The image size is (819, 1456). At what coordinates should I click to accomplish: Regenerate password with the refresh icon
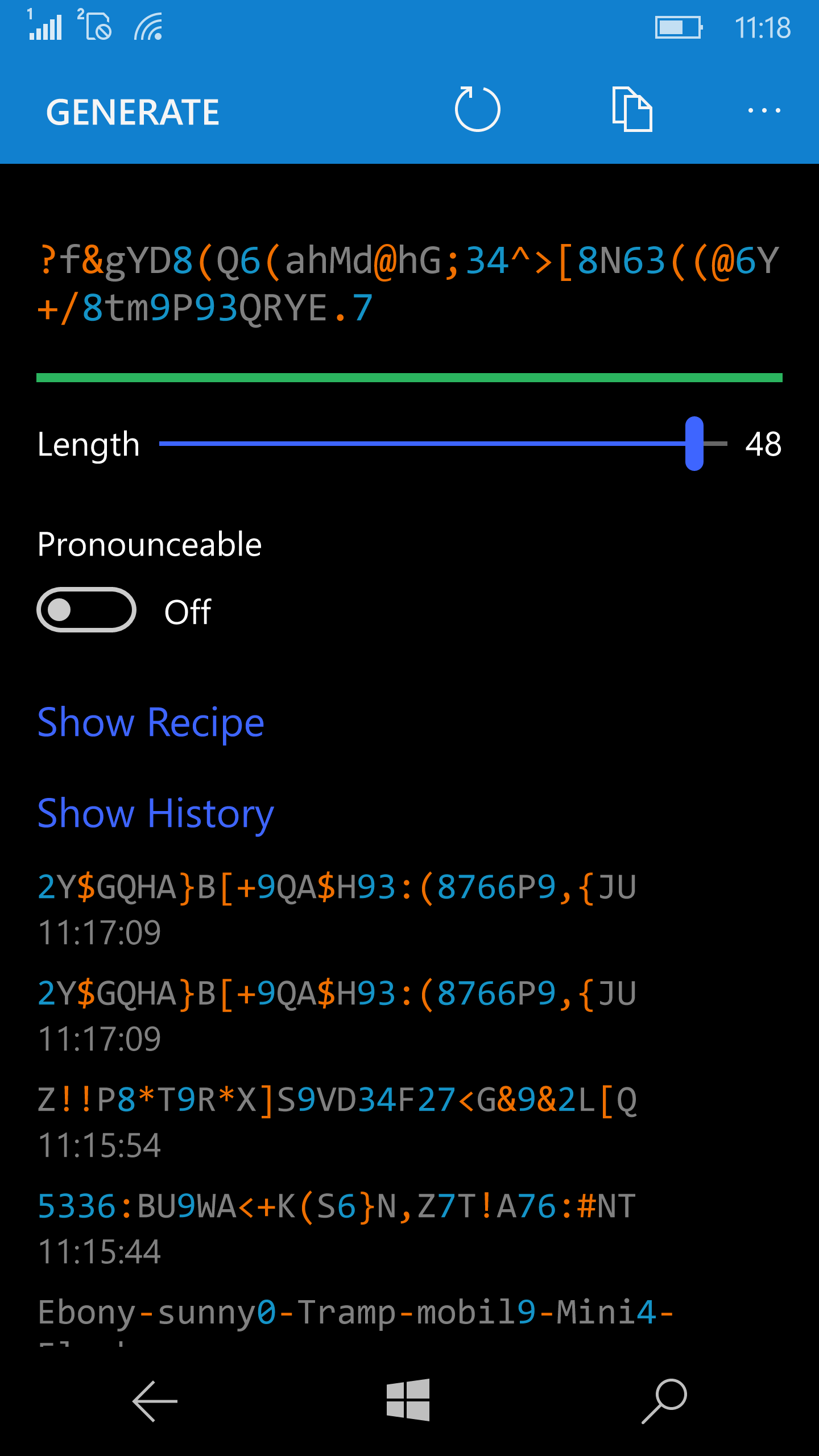point(477,109)
